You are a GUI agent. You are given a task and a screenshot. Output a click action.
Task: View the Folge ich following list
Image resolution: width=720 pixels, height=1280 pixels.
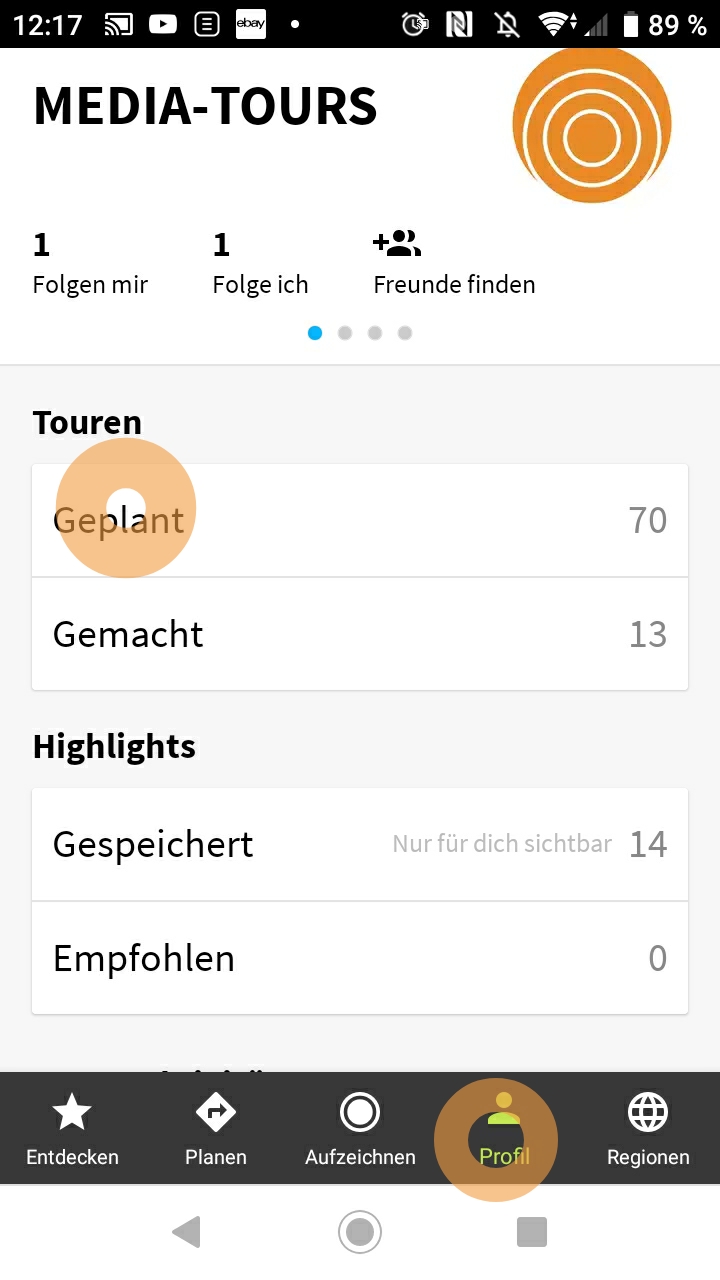point(260,264)
